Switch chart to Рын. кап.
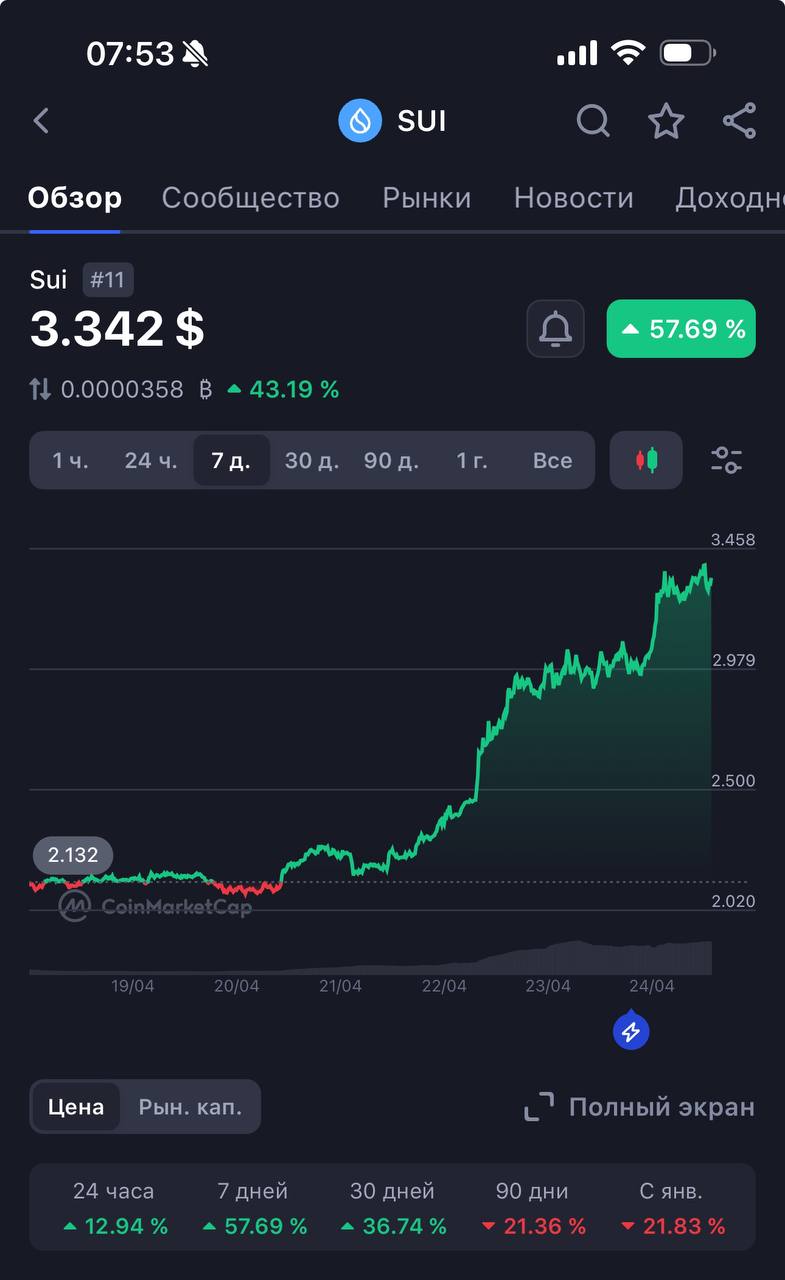This screenshot has width=785, height=1280. (x=190, y=1107)
